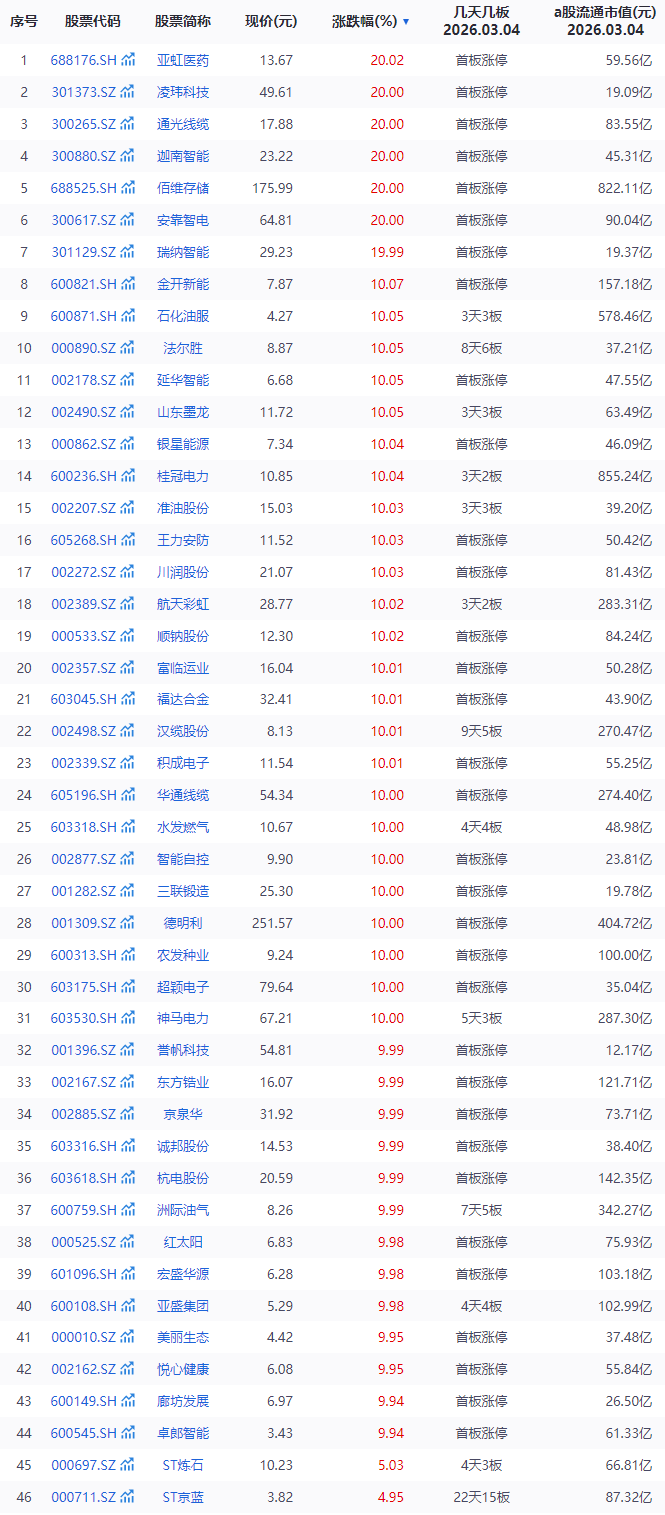The width and height of the screenshot is (665, 1515).
Task: Sort by the 涨跌幅(%) column header
Action: click(x=364, y=21)
